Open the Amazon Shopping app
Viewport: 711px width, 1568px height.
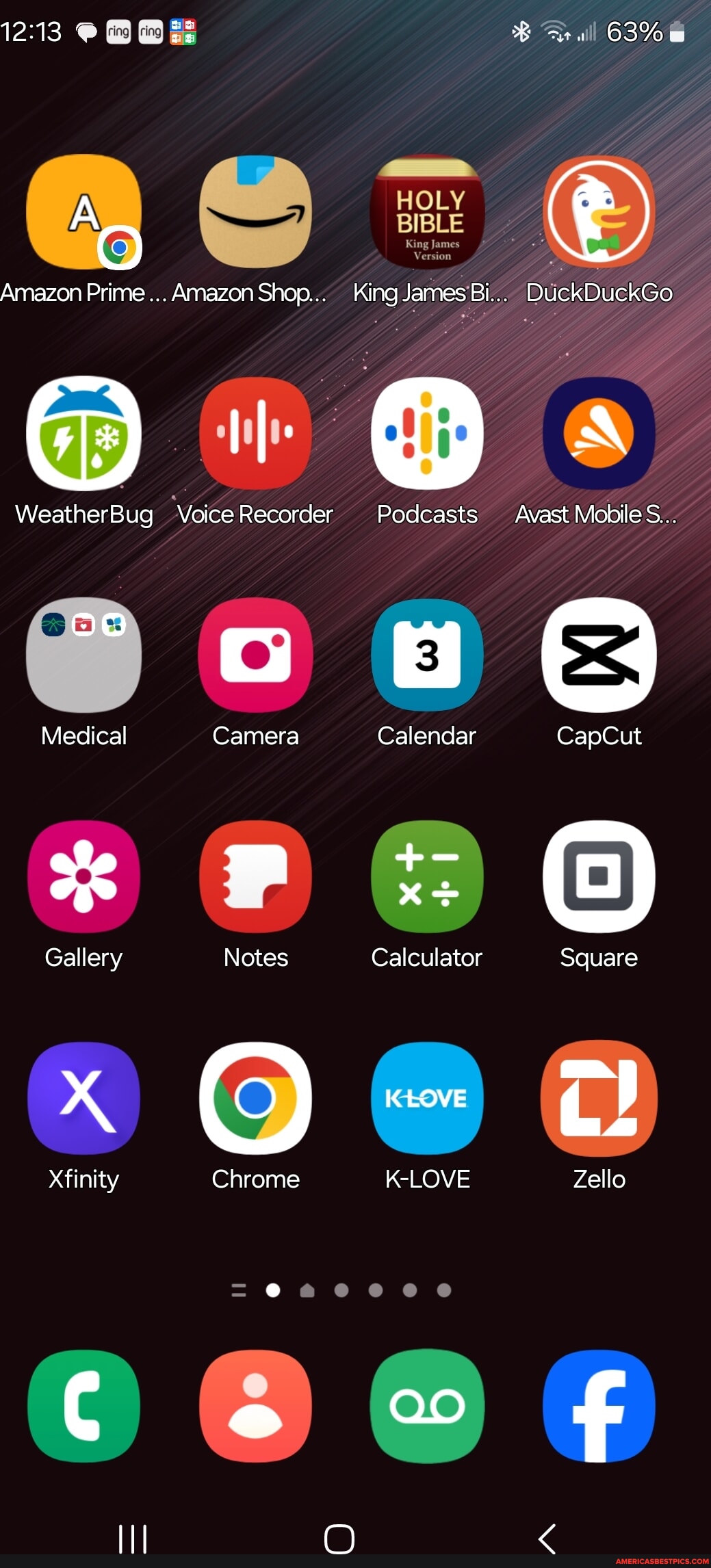pos(255,212)
